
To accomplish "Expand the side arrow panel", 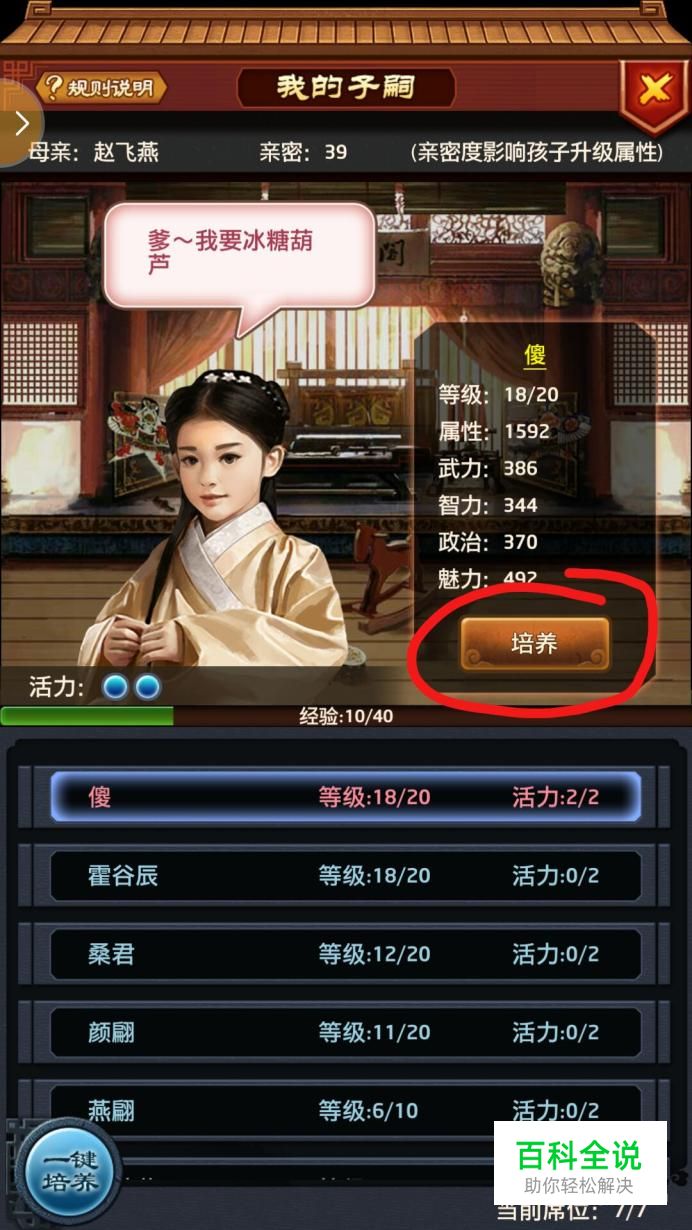I will click(20, 123).
